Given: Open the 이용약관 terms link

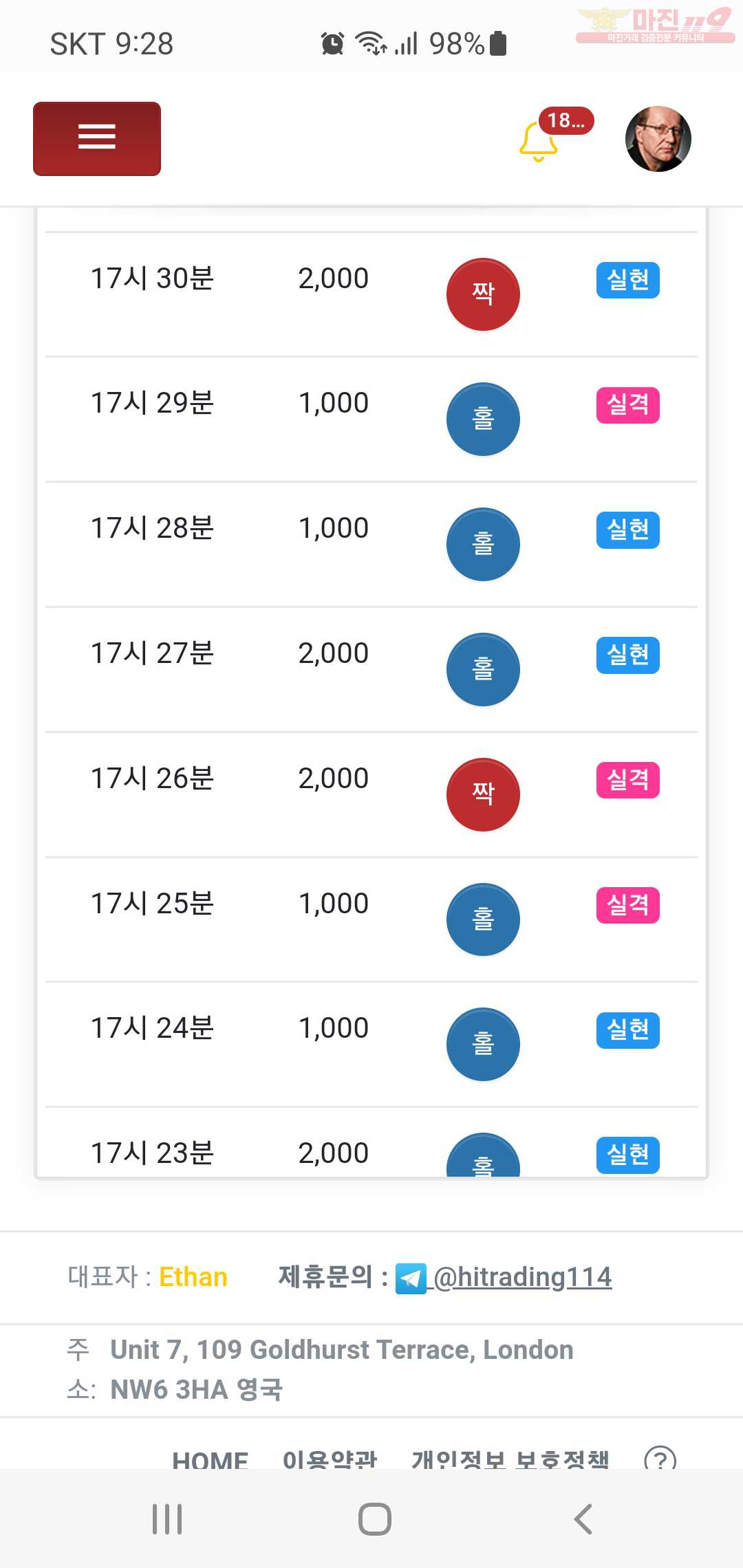Looking at the screenshot, I should [x=330, y=1459].
